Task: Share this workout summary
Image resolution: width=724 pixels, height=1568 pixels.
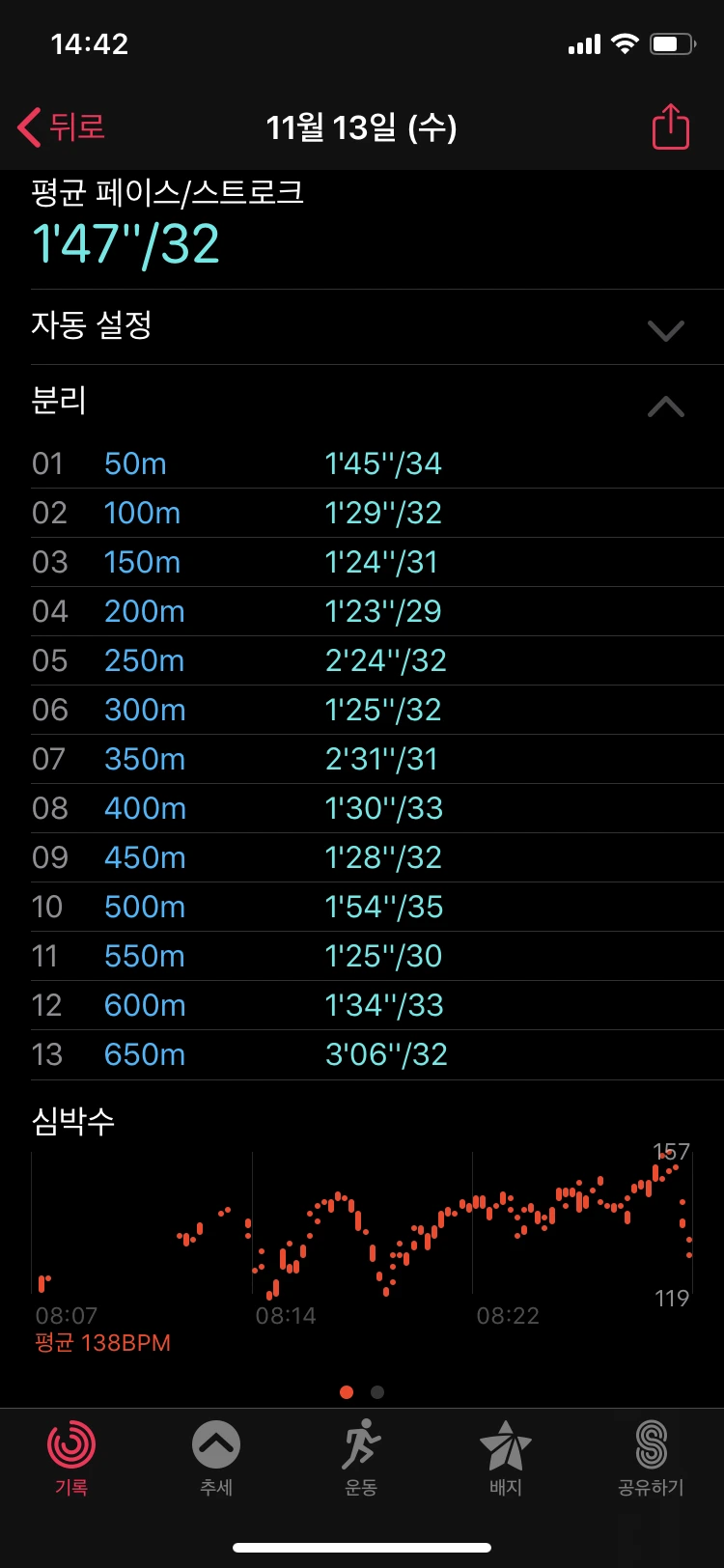Action: pos(670,127)
